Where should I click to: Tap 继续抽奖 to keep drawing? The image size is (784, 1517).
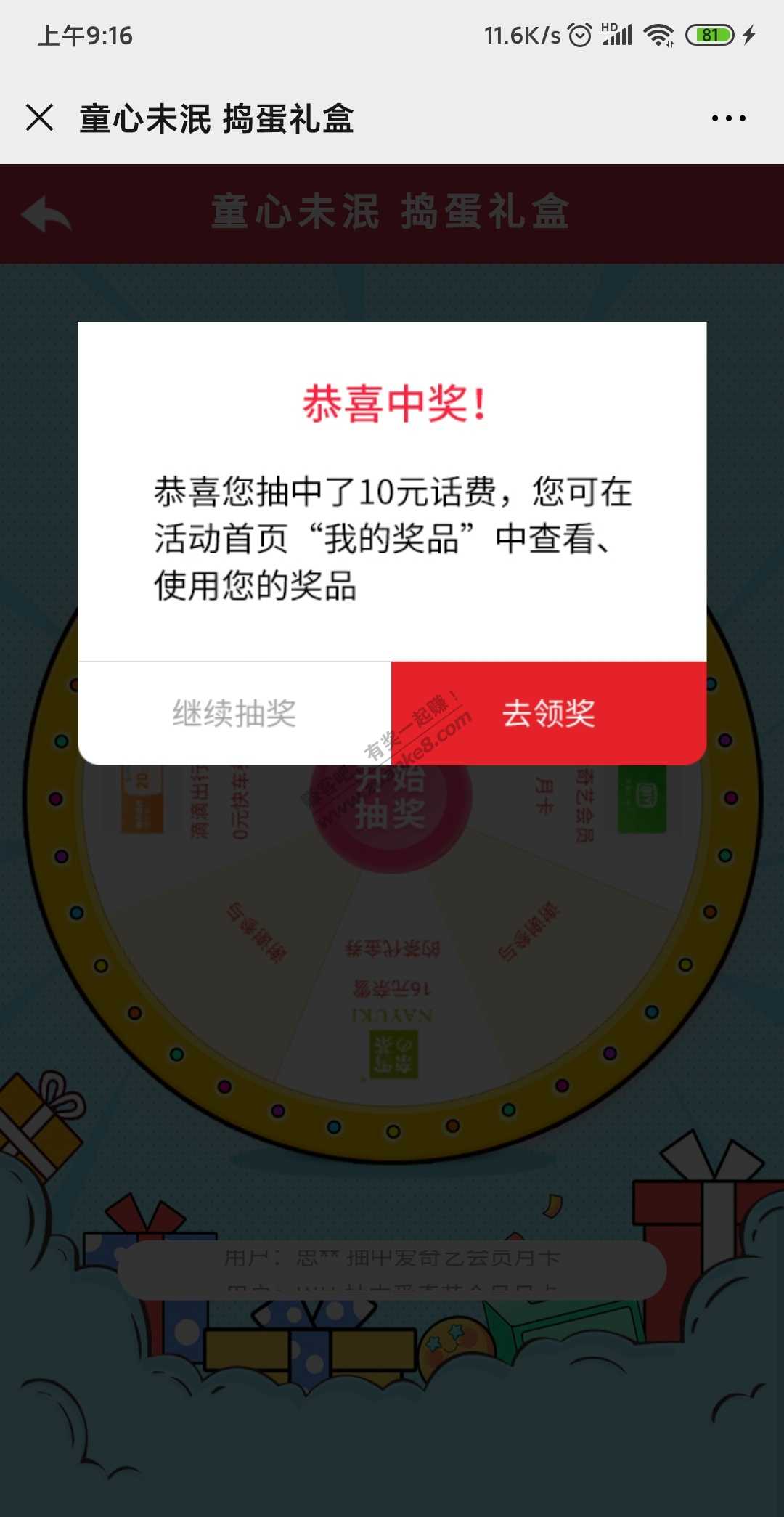pyautogui.click(x=234, y=713)
